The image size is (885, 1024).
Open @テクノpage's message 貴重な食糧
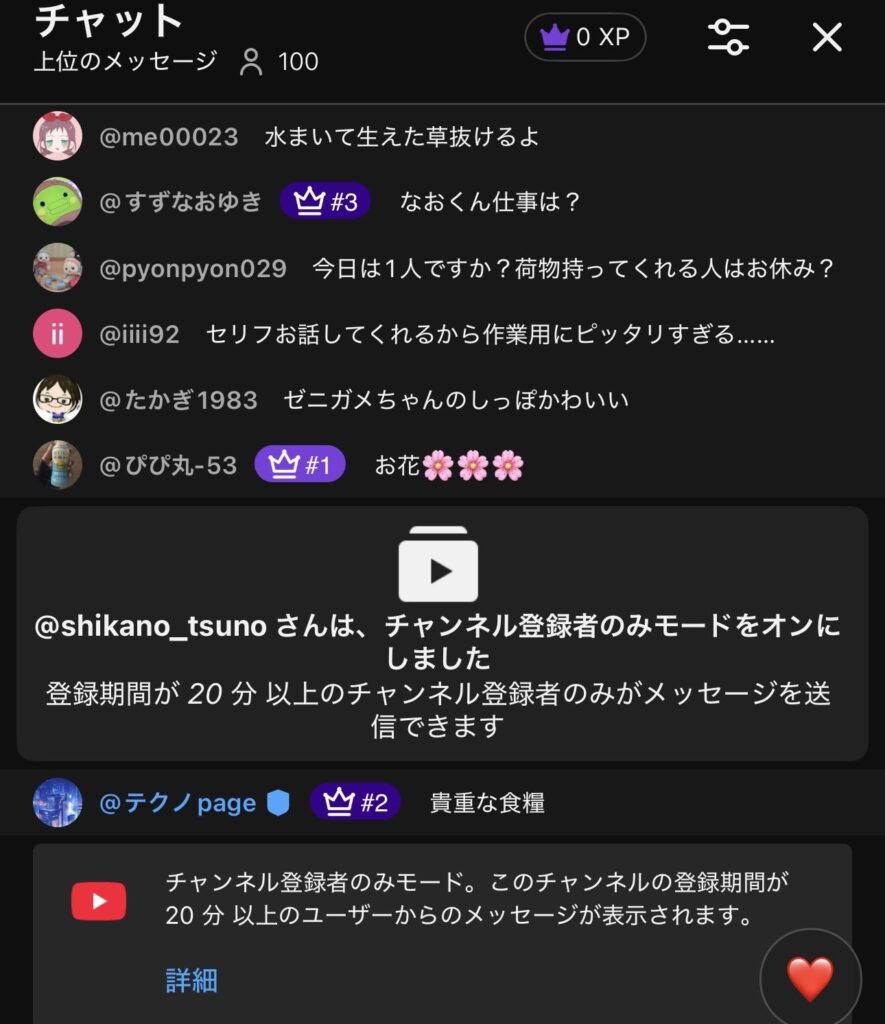pyautogui.click(x=486, y=803)
